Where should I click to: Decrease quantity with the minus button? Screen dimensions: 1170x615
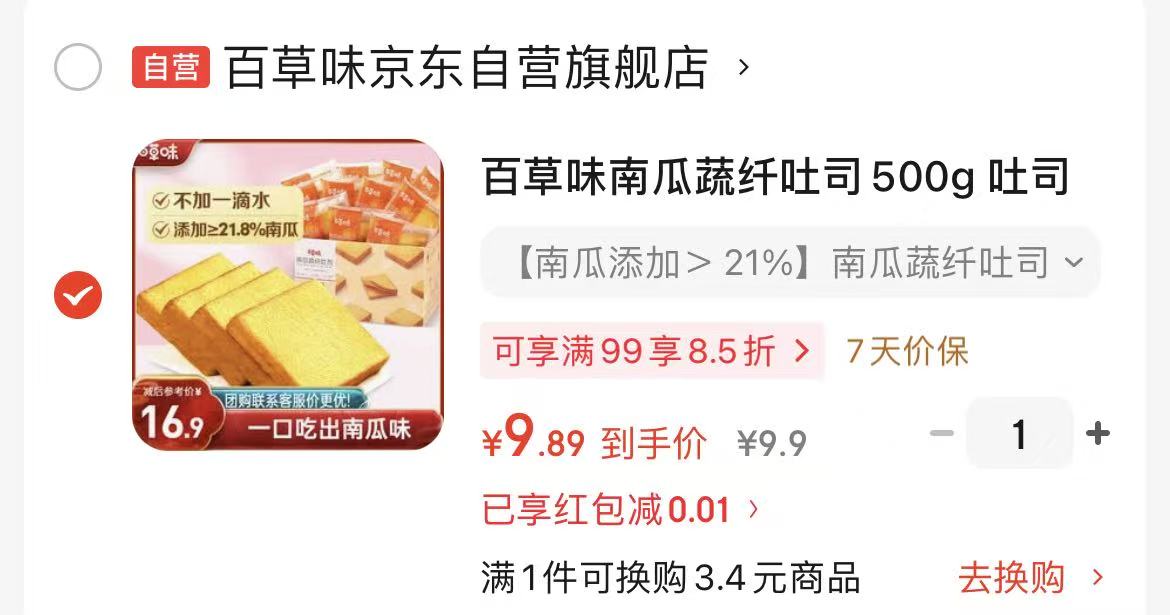pyautogui.click(x=942, y=433)
